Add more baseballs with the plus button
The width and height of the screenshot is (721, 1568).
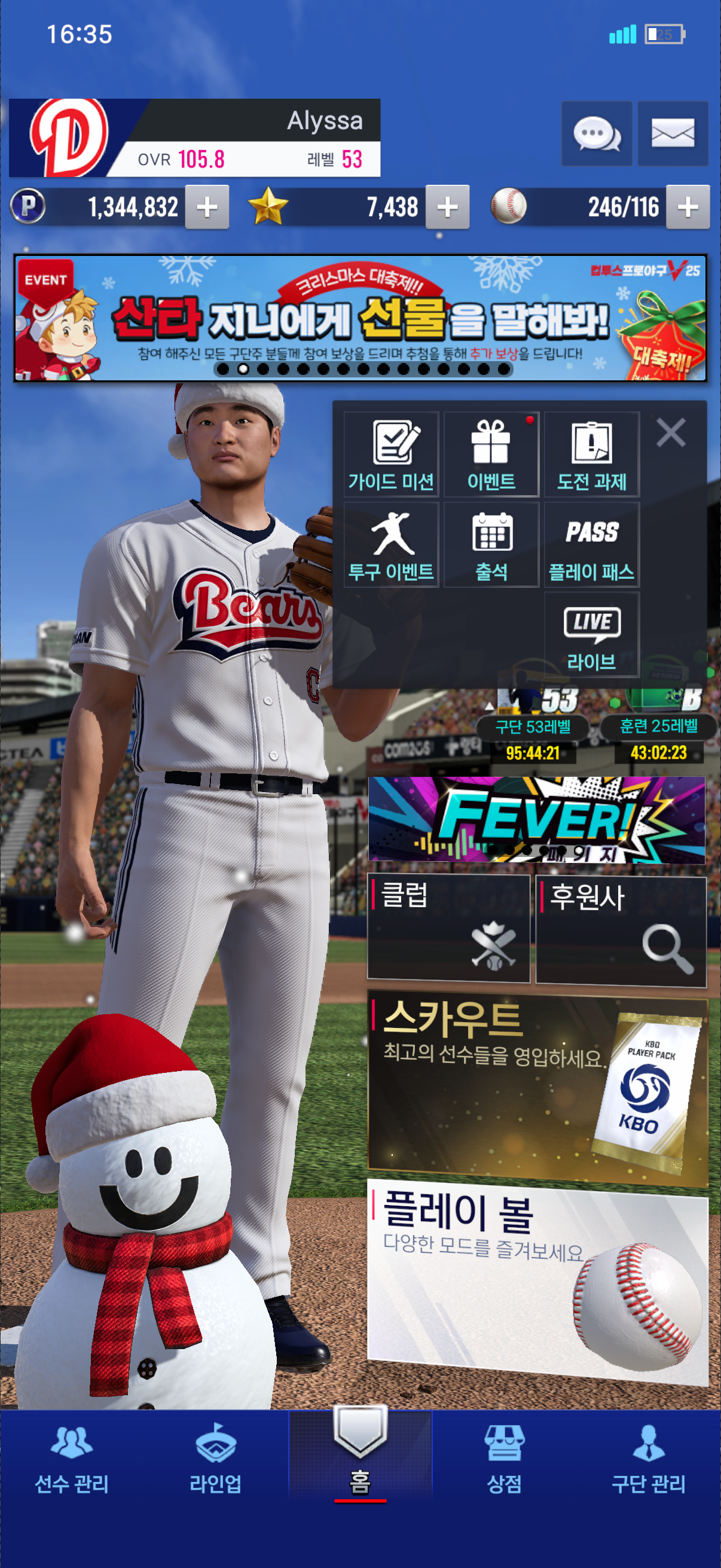pyautogui.click(x=688, y=208)
